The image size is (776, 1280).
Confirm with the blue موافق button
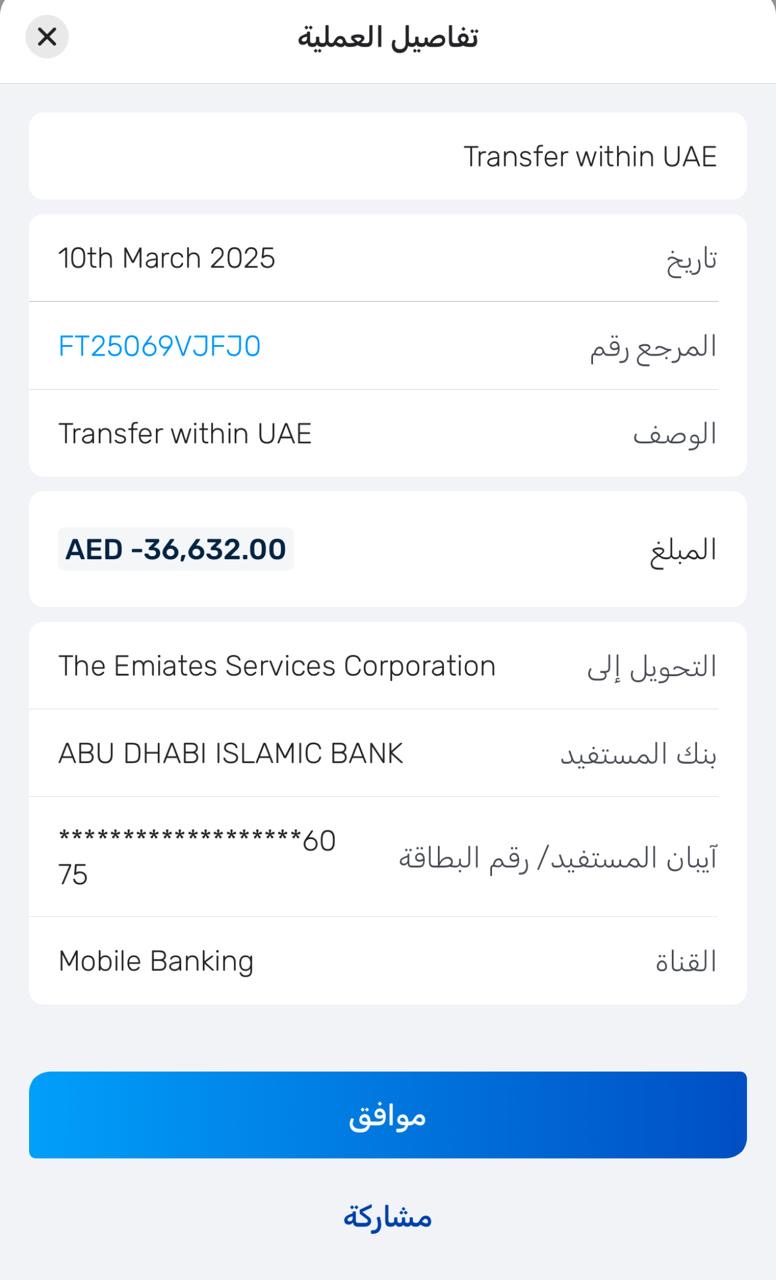[388, 1115]
